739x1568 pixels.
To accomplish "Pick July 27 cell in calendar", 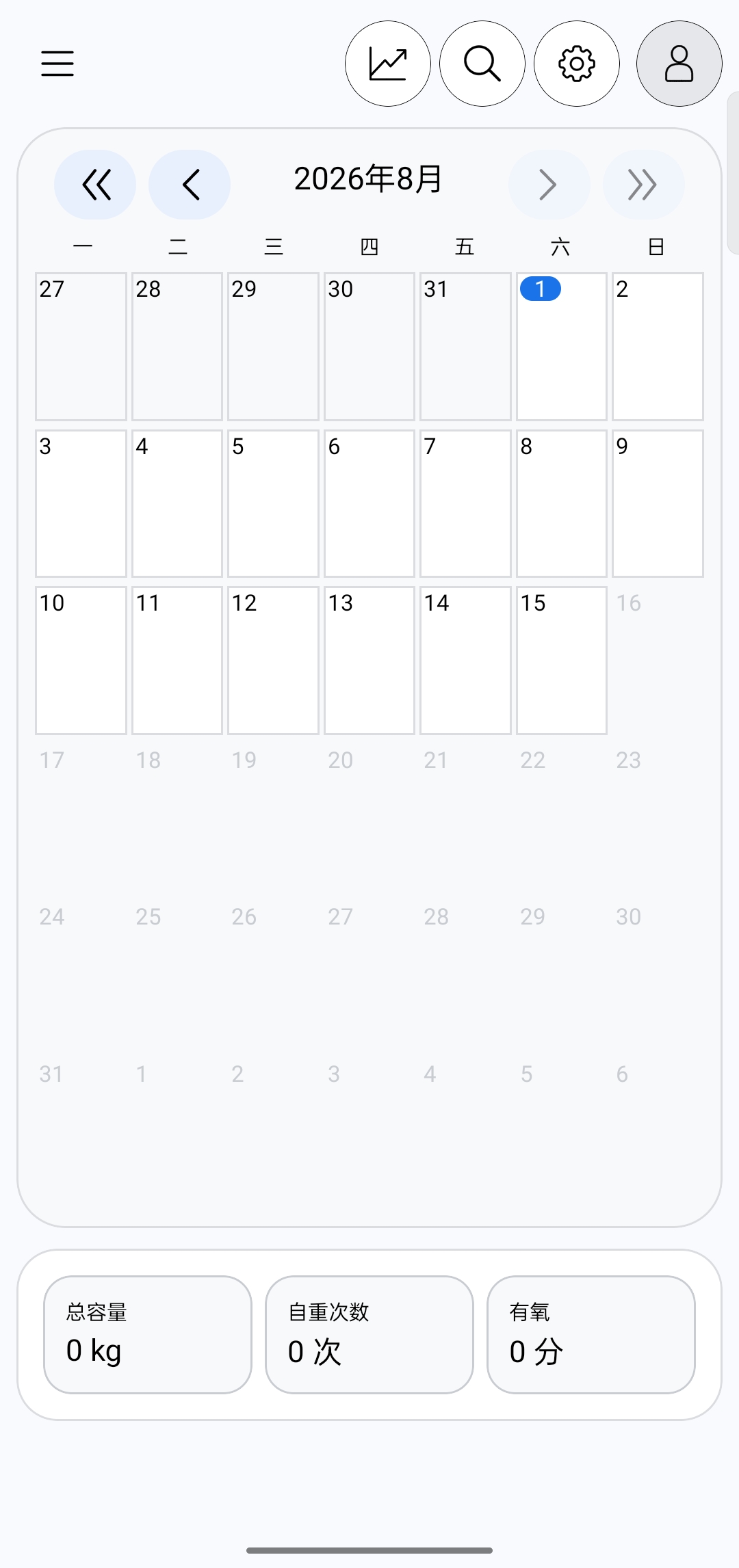I will [81, 347].
